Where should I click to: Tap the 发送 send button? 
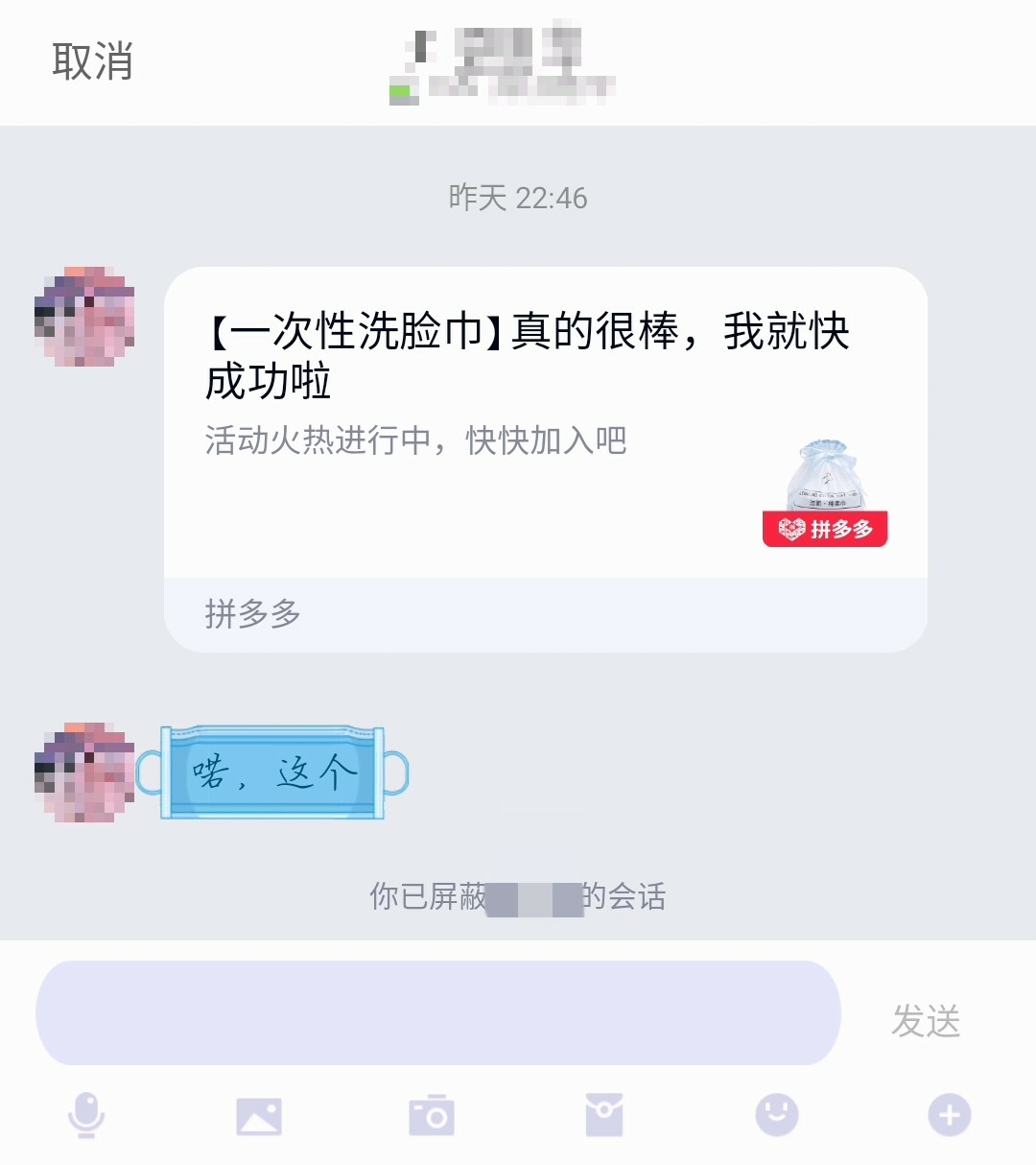(926, 1020)
